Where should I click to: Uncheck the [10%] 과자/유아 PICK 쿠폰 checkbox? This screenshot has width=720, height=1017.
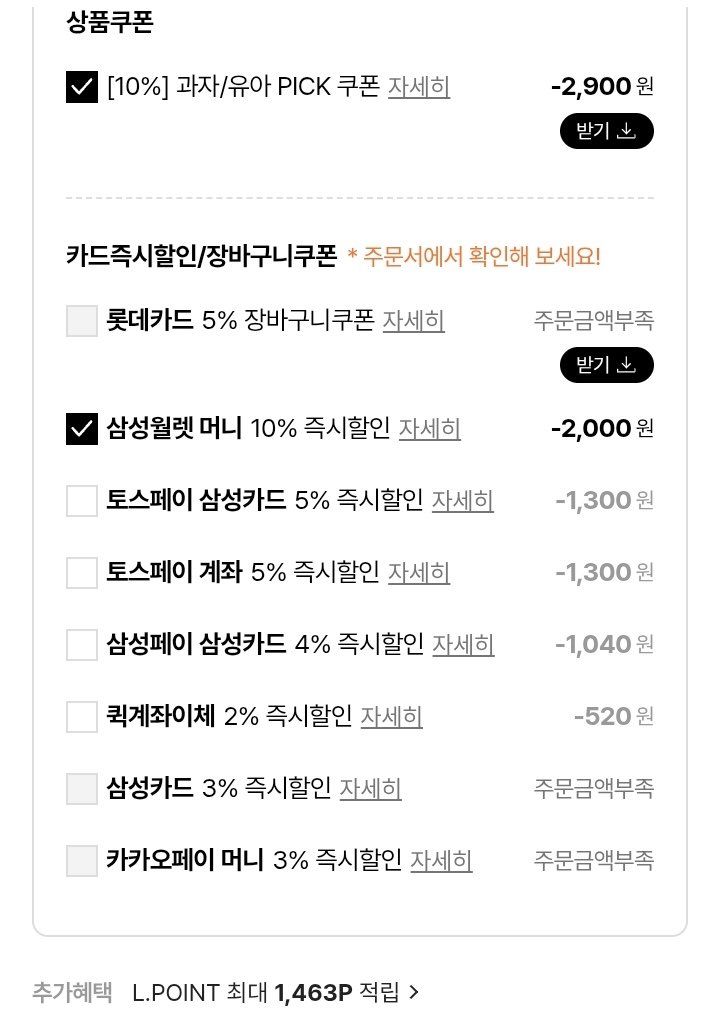click(x=81, y=88)
